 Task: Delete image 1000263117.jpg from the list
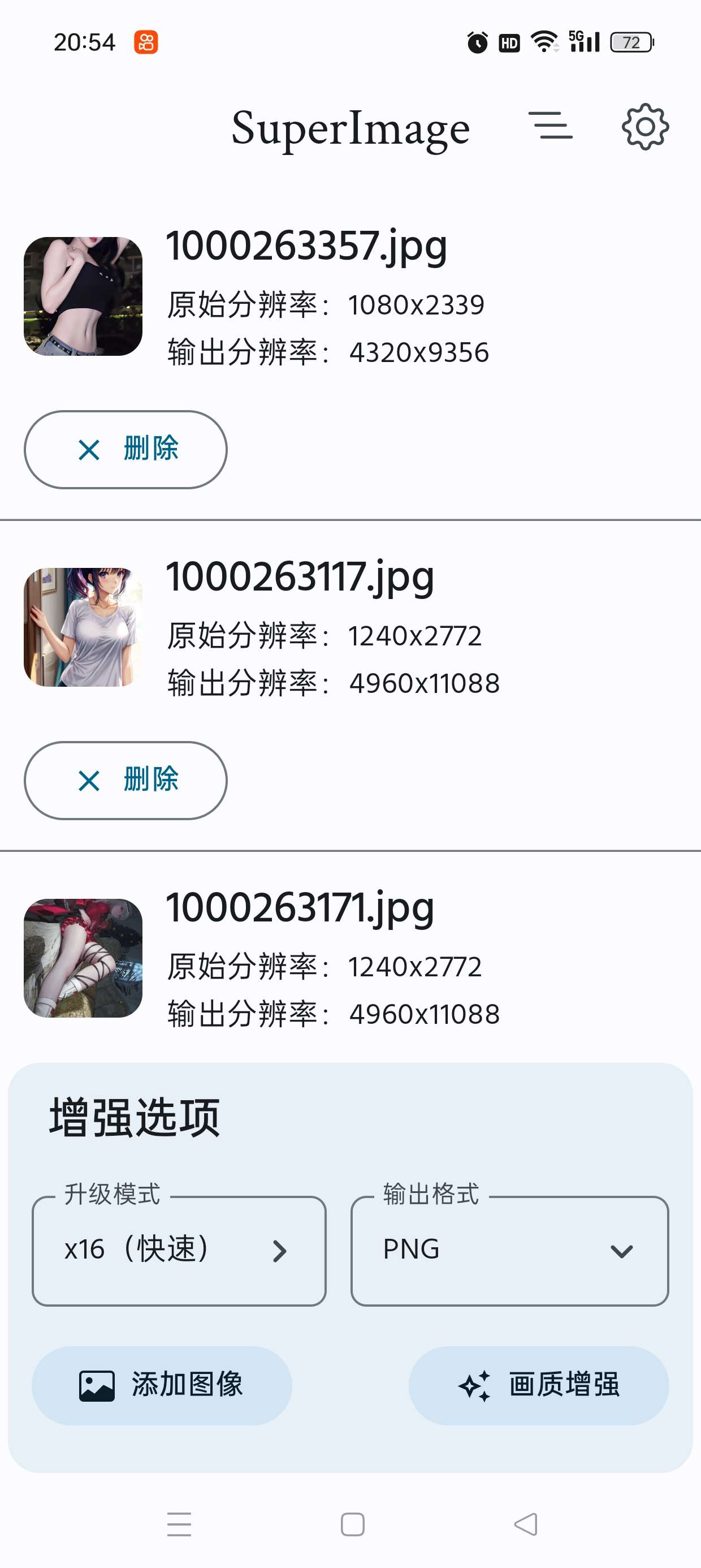coord(126,781)
